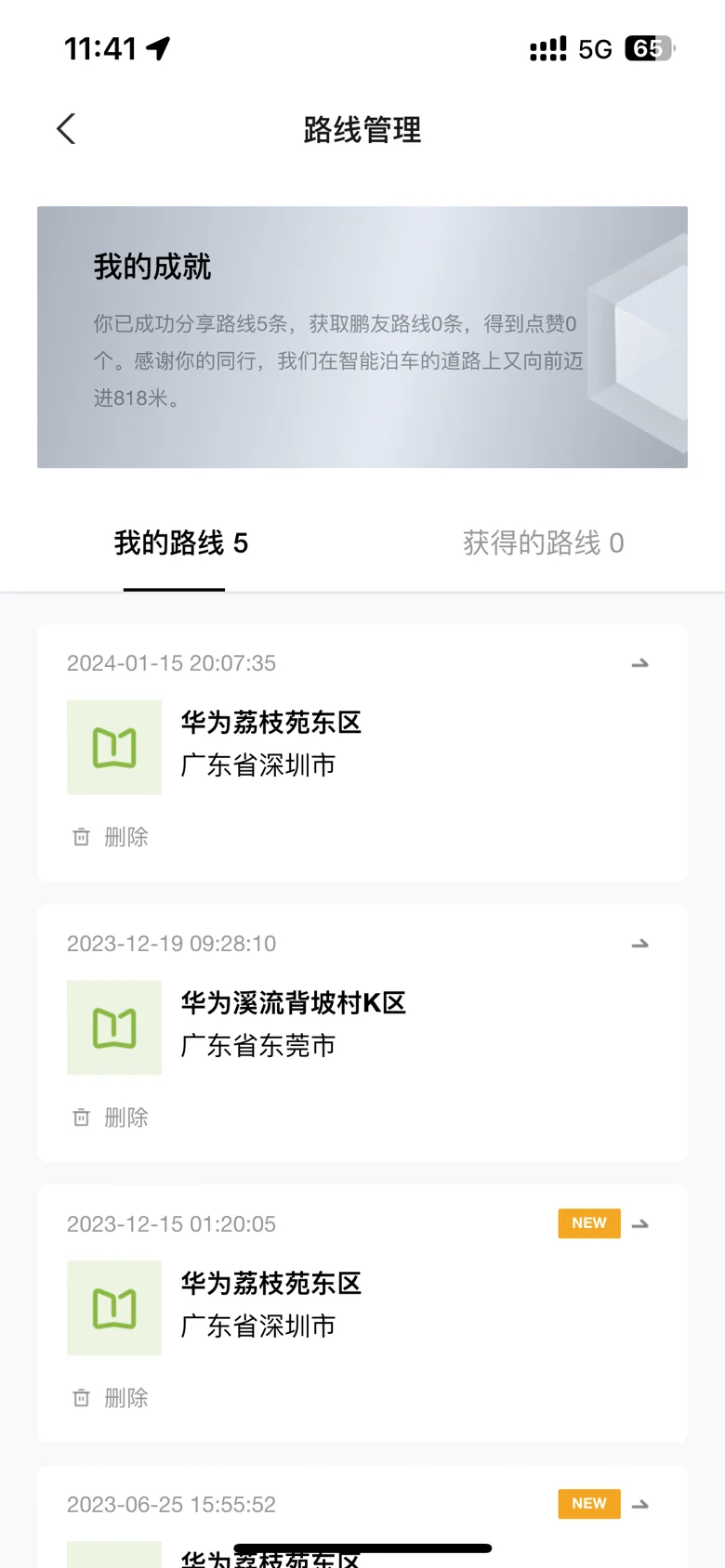Viewport: 725px width, 1568px height.
Task: Share the route dated 2023-12-15 01:20:05
Action: pyautogui.click(x=639, y=1224)
